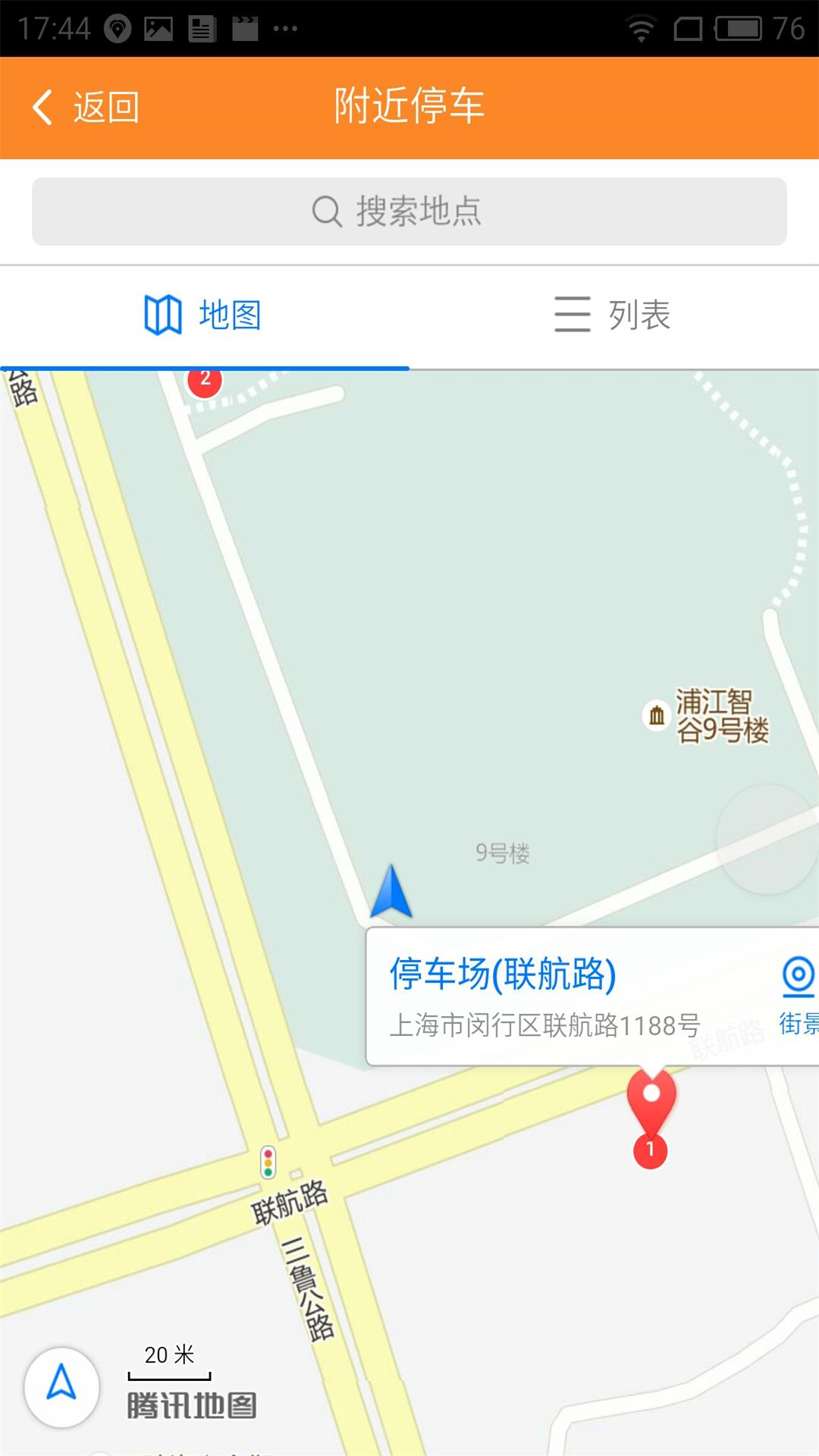Open 街景 street view
The image size is (819, 1456).
coord(798,995)
